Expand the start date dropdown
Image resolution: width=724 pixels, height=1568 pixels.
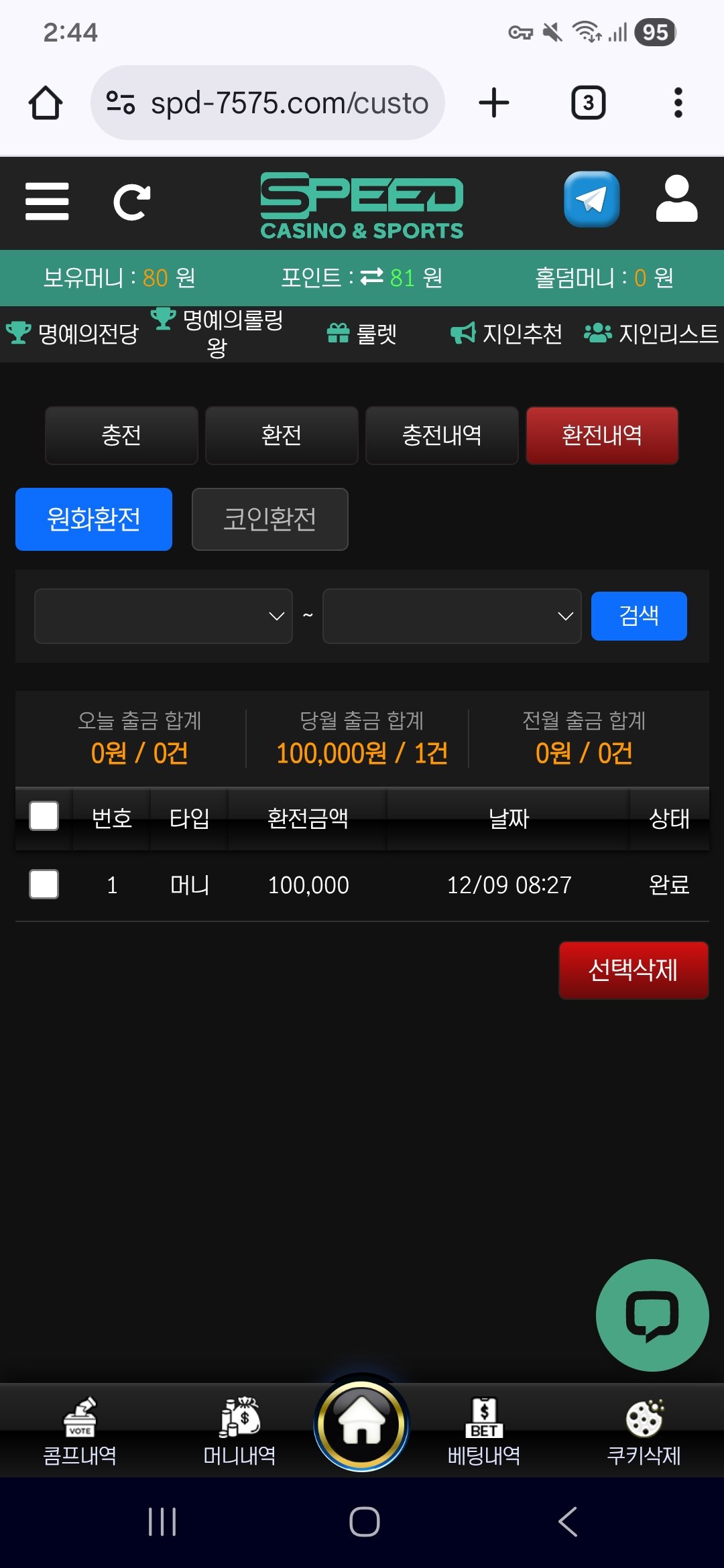tap(164, 616)
